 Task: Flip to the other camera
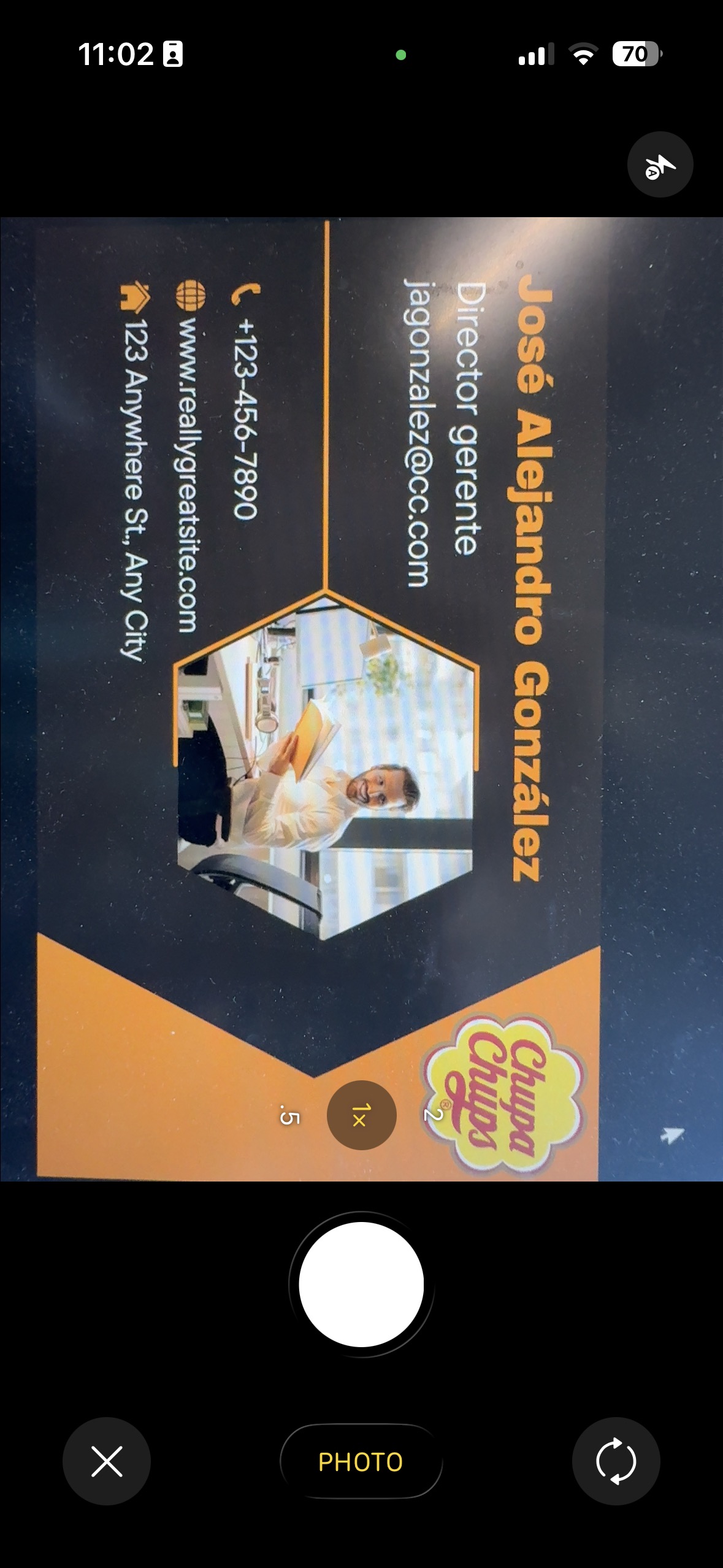pyautogui.click(x=616, y=1461)
